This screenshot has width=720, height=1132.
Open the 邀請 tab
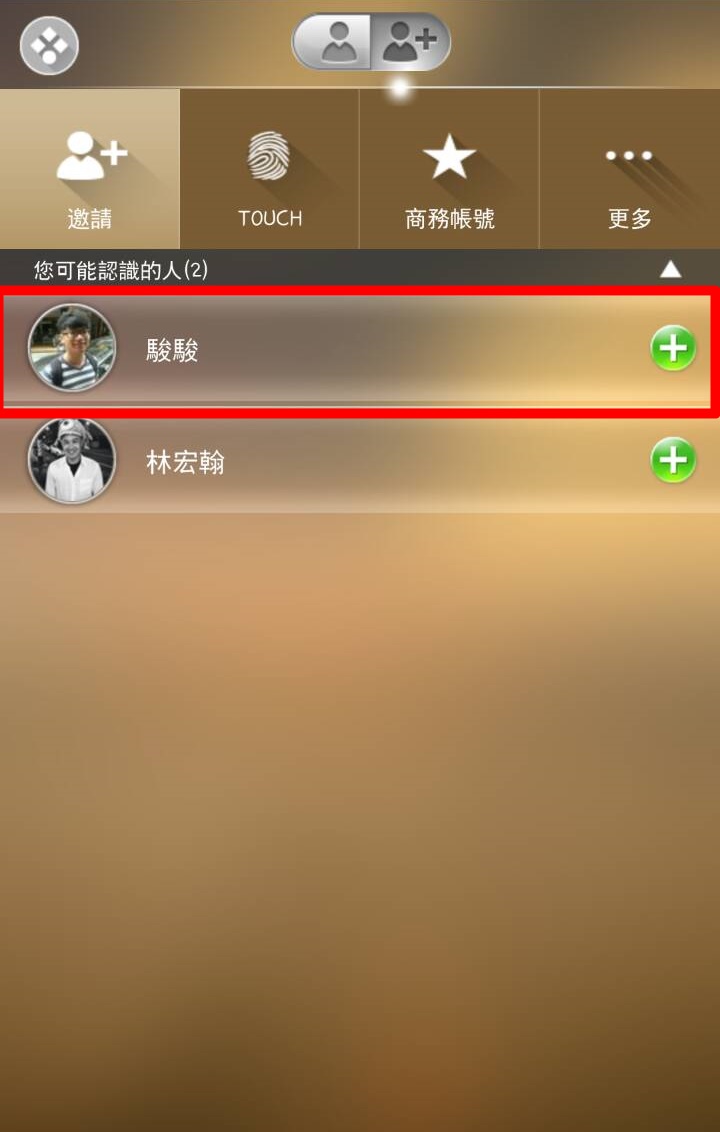pos(90,170)
